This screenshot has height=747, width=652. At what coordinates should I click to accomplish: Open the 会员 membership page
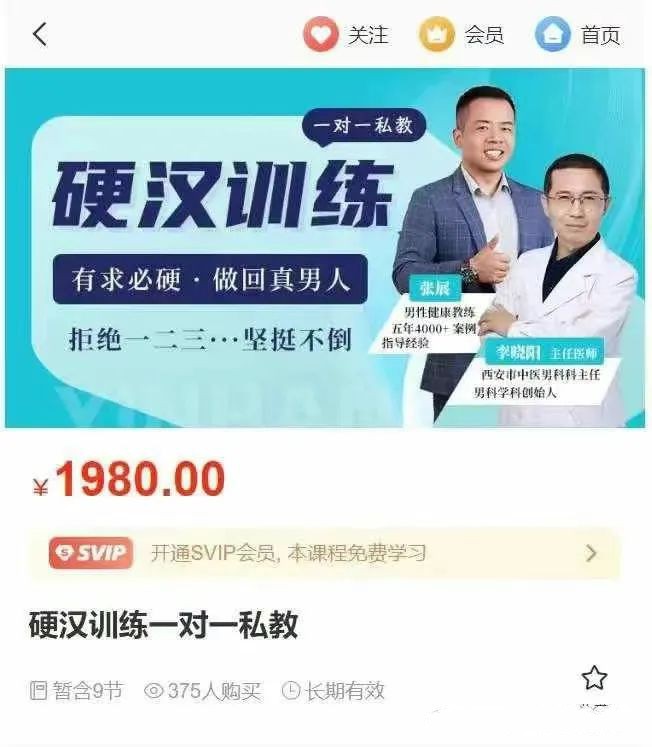[x=461, y=35]
